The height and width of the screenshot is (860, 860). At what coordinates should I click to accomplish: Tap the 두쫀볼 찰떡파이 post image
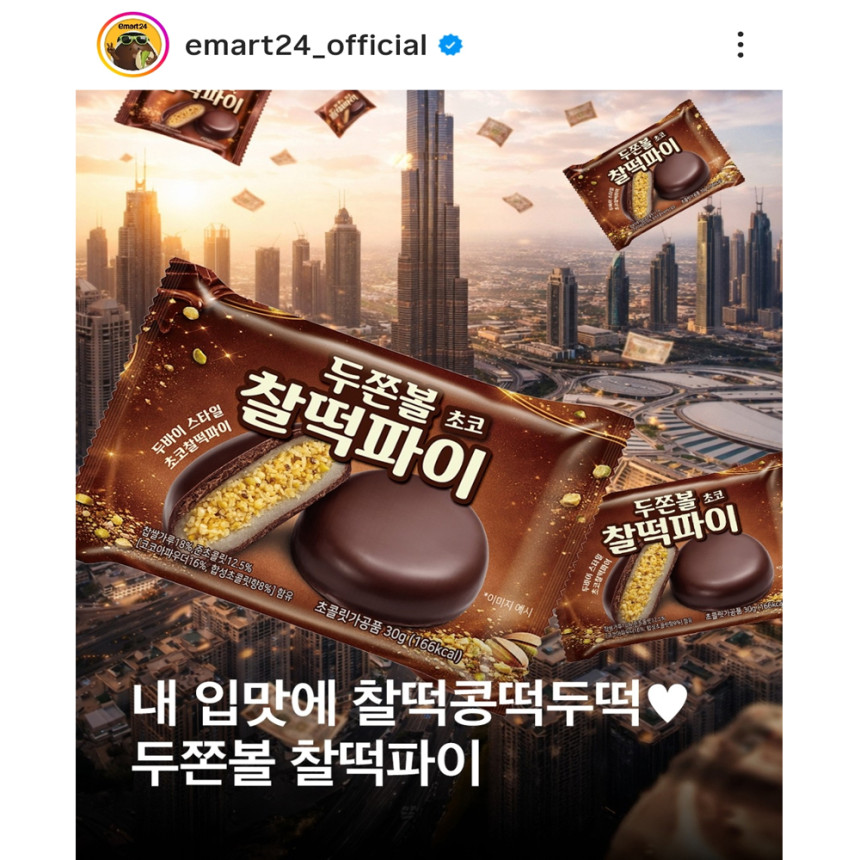point(429,475)
